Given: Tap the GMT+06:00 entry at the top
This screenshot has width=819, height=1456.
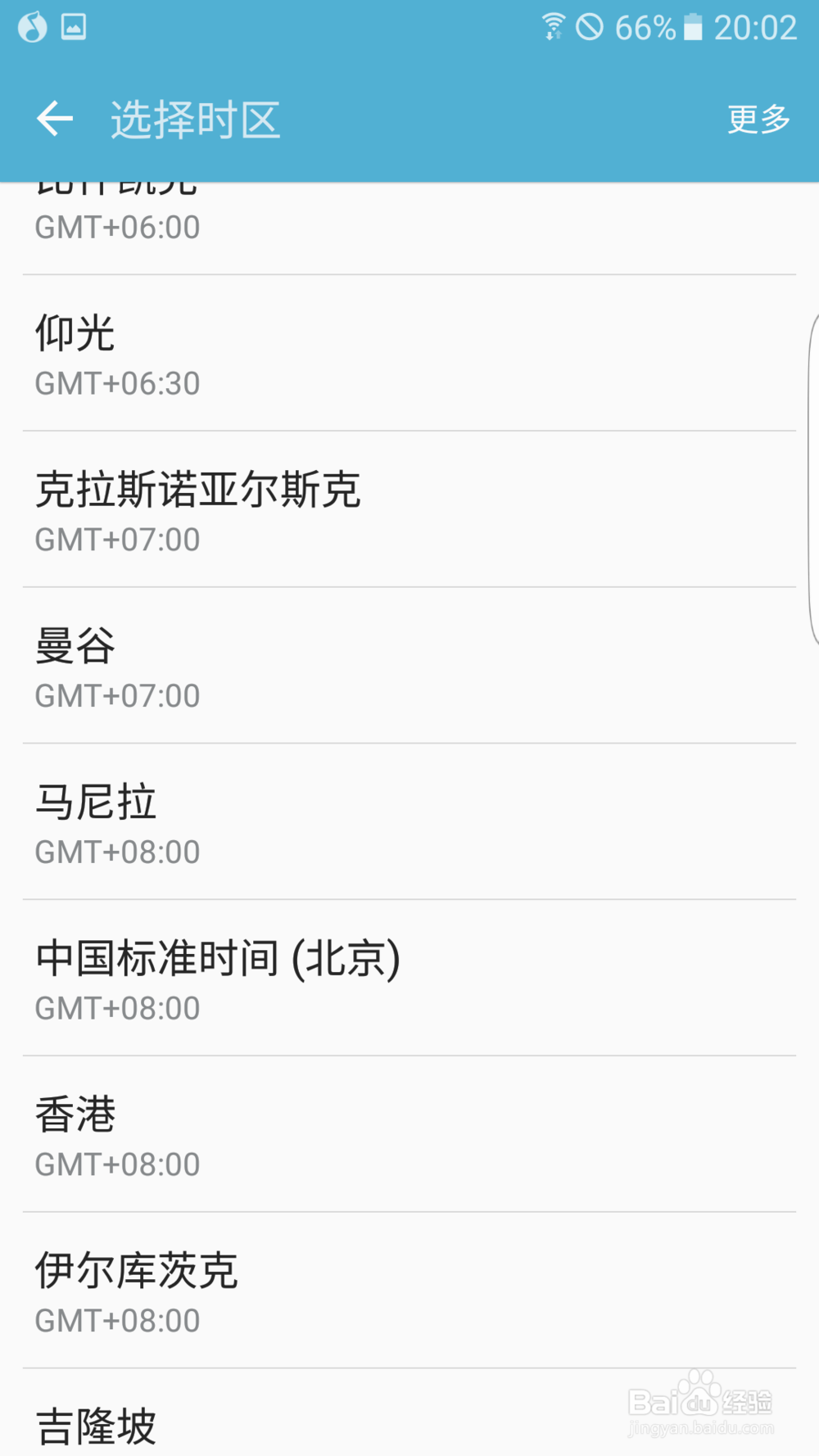Looking at the screenshot, I should coord(409,213).
